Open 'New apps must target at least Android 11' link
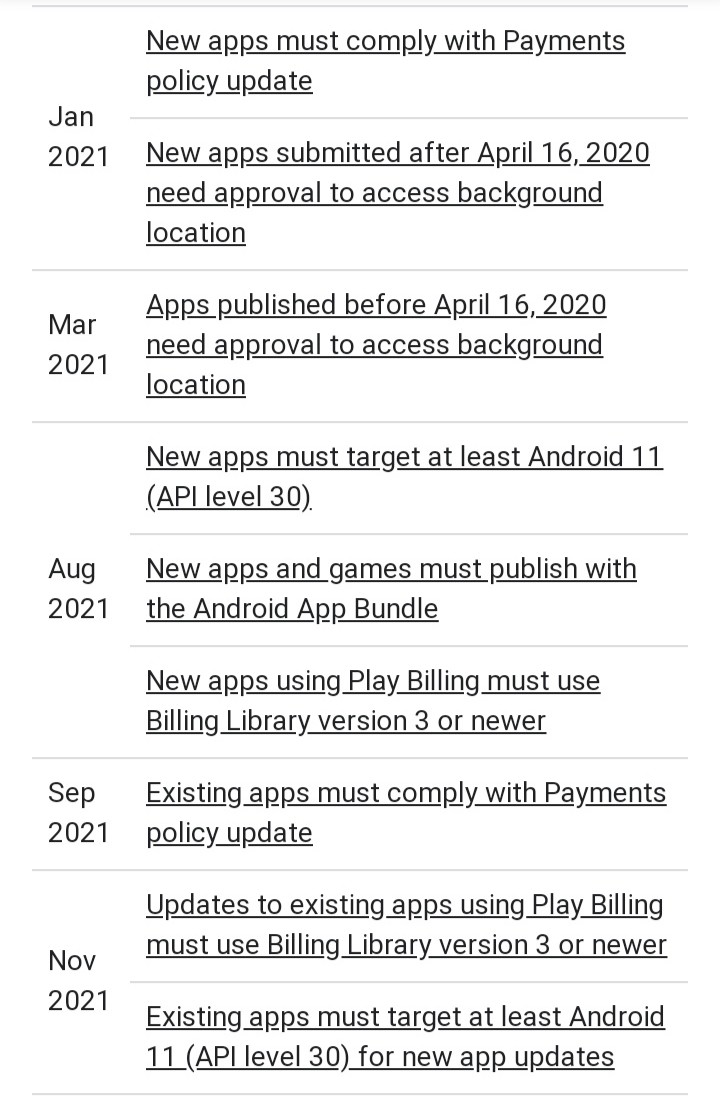The width and height of the screenshot is (720, 1101). (403, 458)
